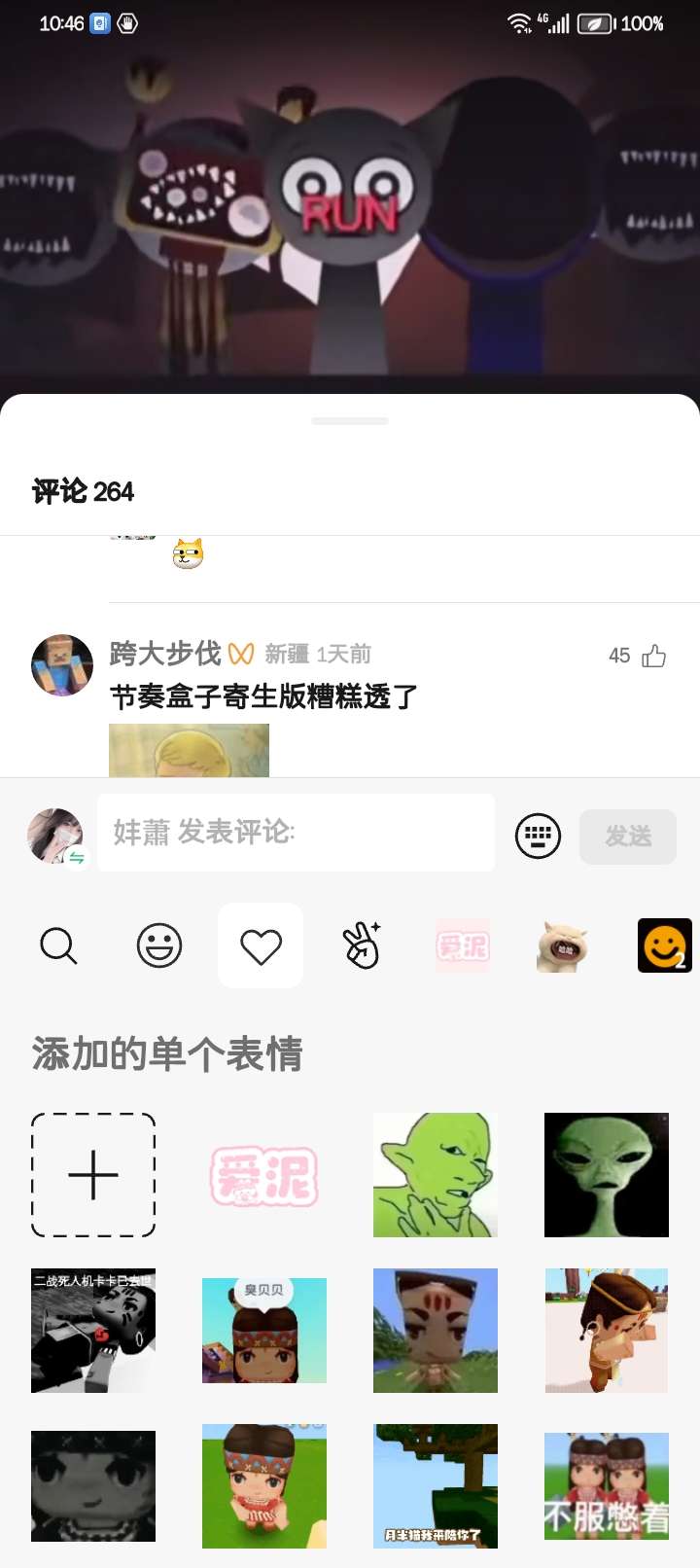Pick the 不服憋着 sticker
700x1568 pixels.
pyautogui.click(x=607, y=1486)
